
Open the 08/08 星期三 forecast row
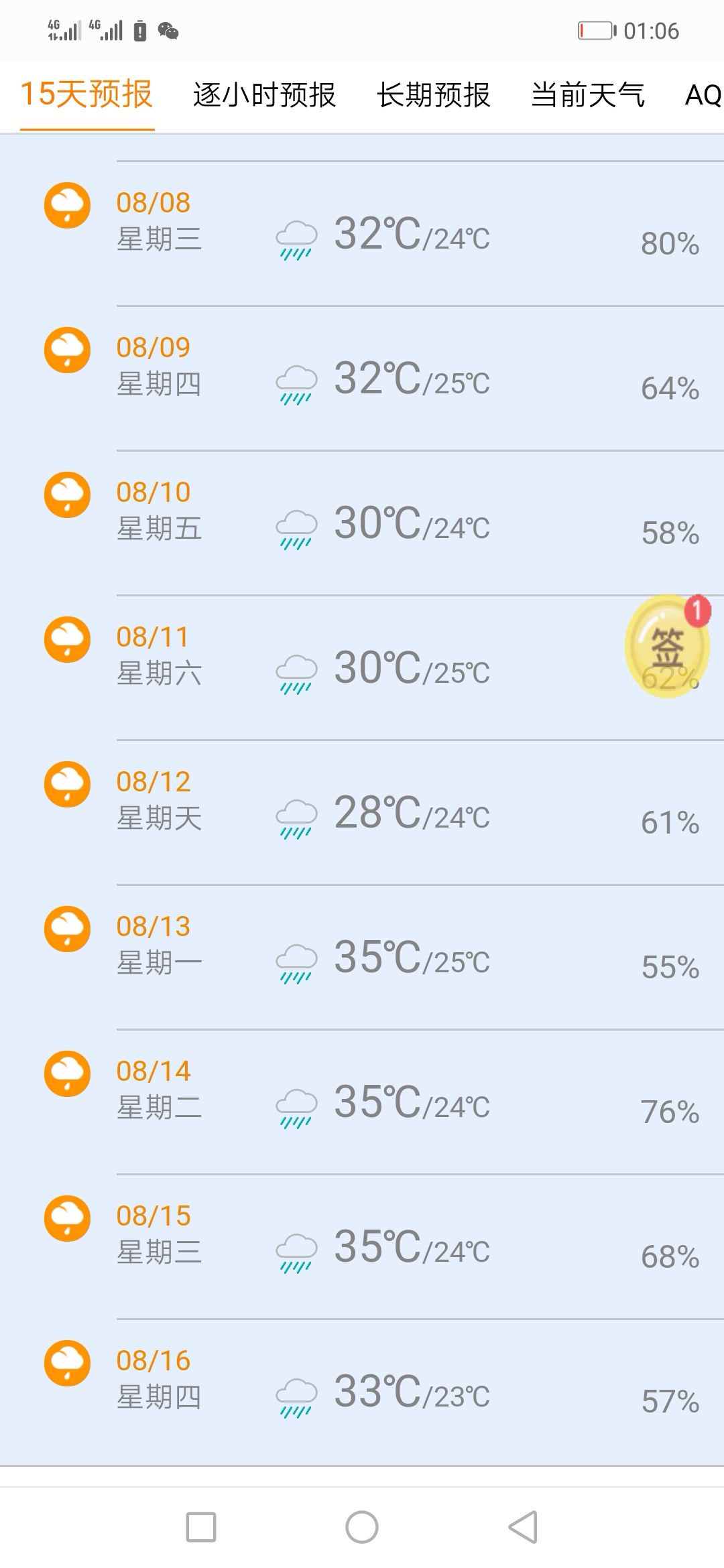362,233
